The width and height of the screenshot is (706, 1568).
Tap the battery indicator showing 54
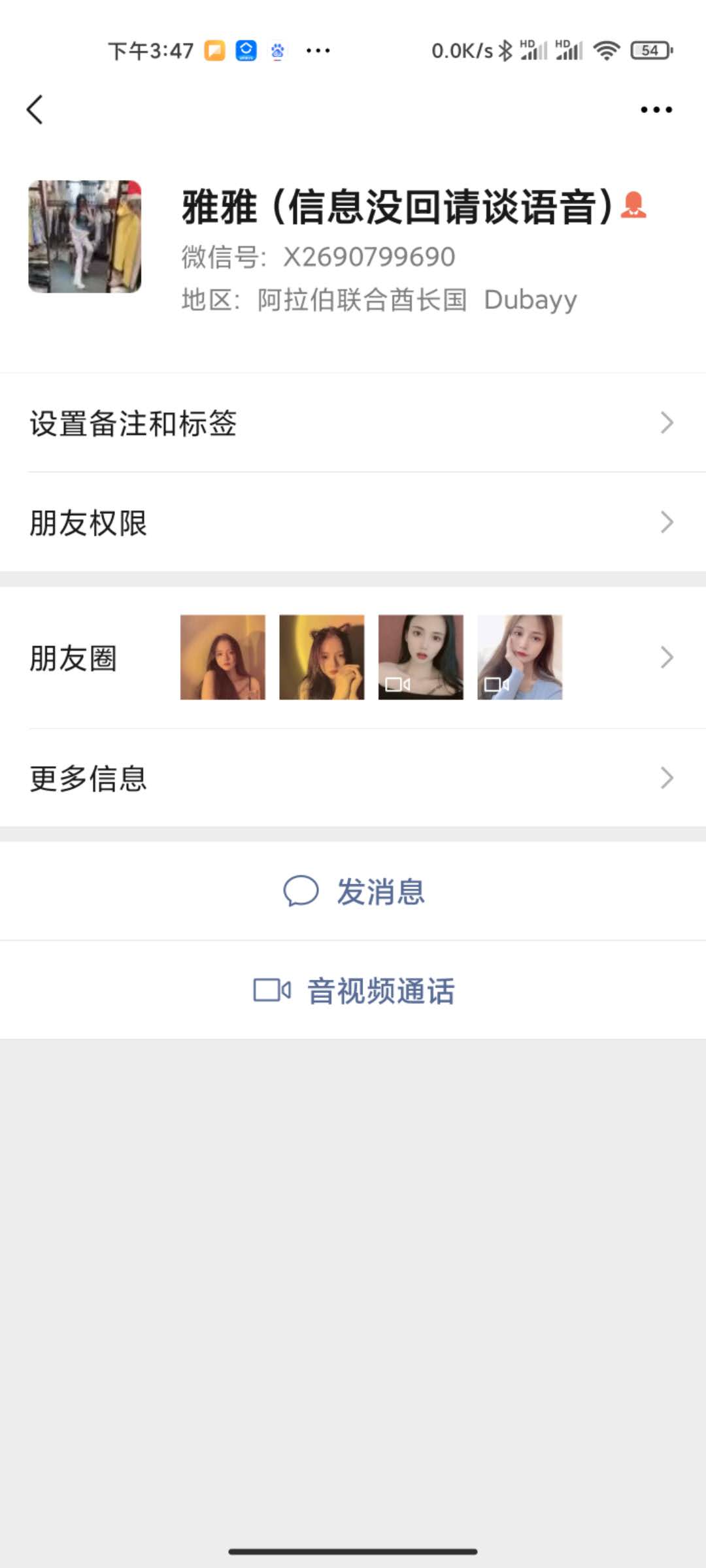click(x=650, y=50)
